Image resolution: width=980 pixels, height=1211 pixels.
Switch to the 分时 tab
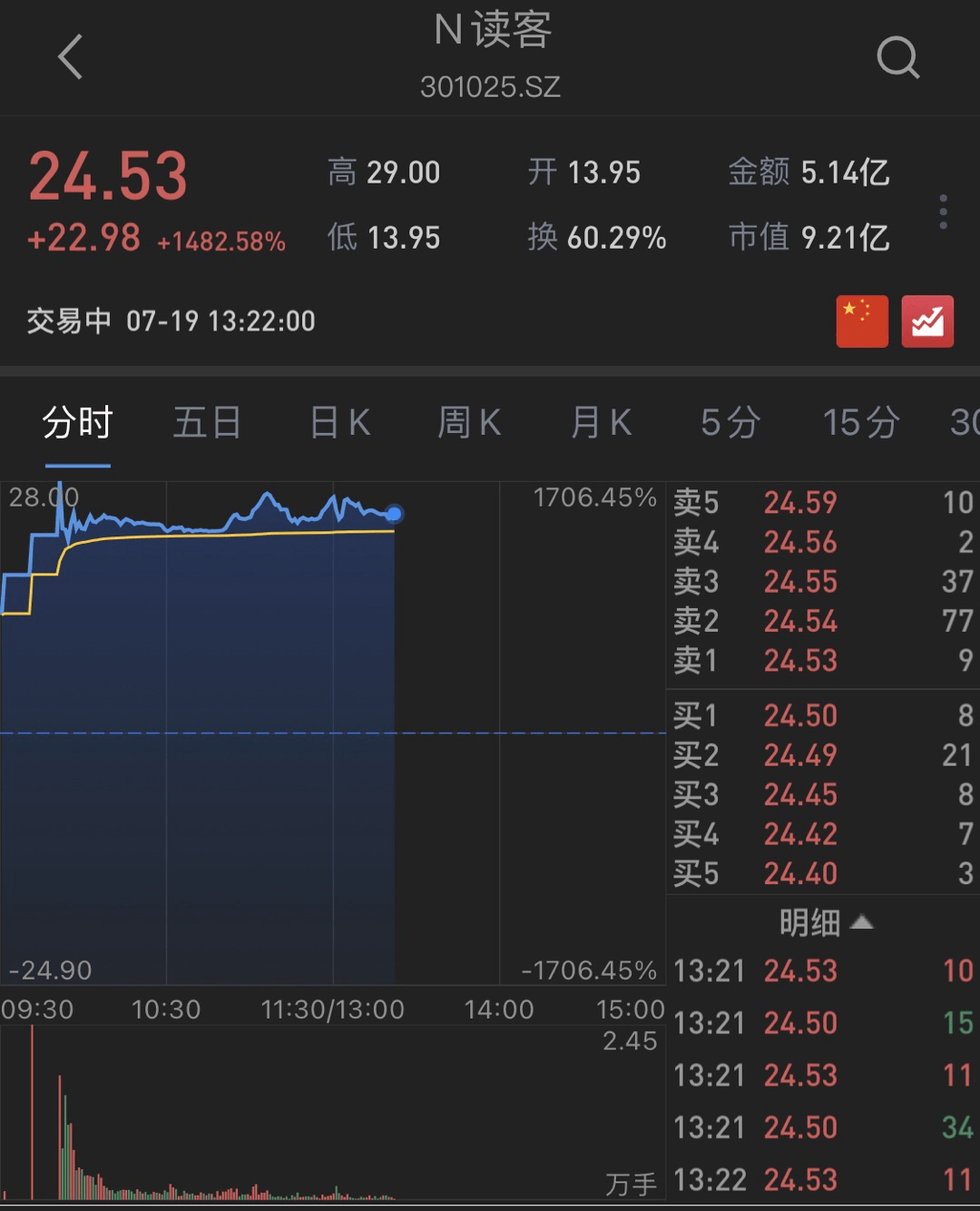(x=77, y=423)
